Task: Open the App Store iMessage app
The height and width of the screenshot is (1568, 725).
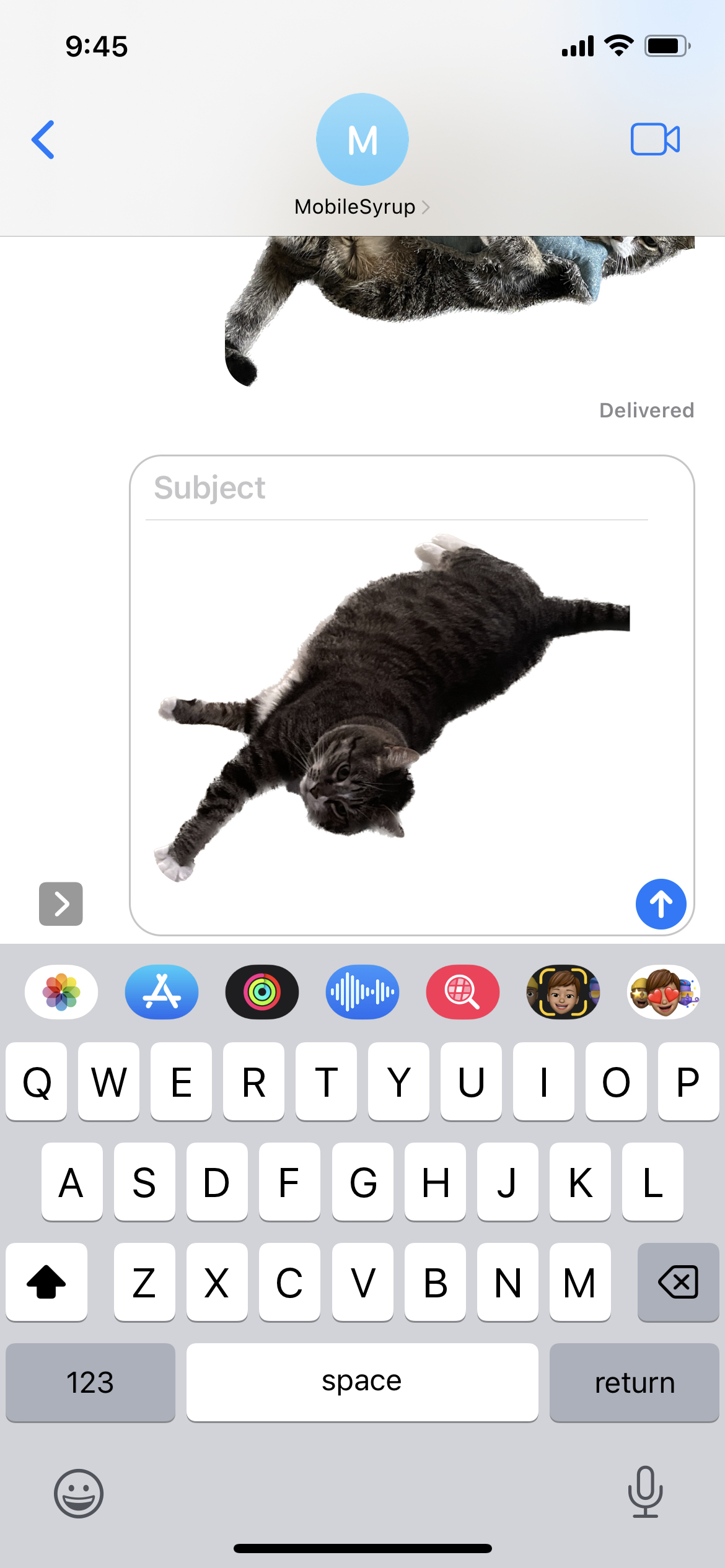Action: click(x=162, y=992)
